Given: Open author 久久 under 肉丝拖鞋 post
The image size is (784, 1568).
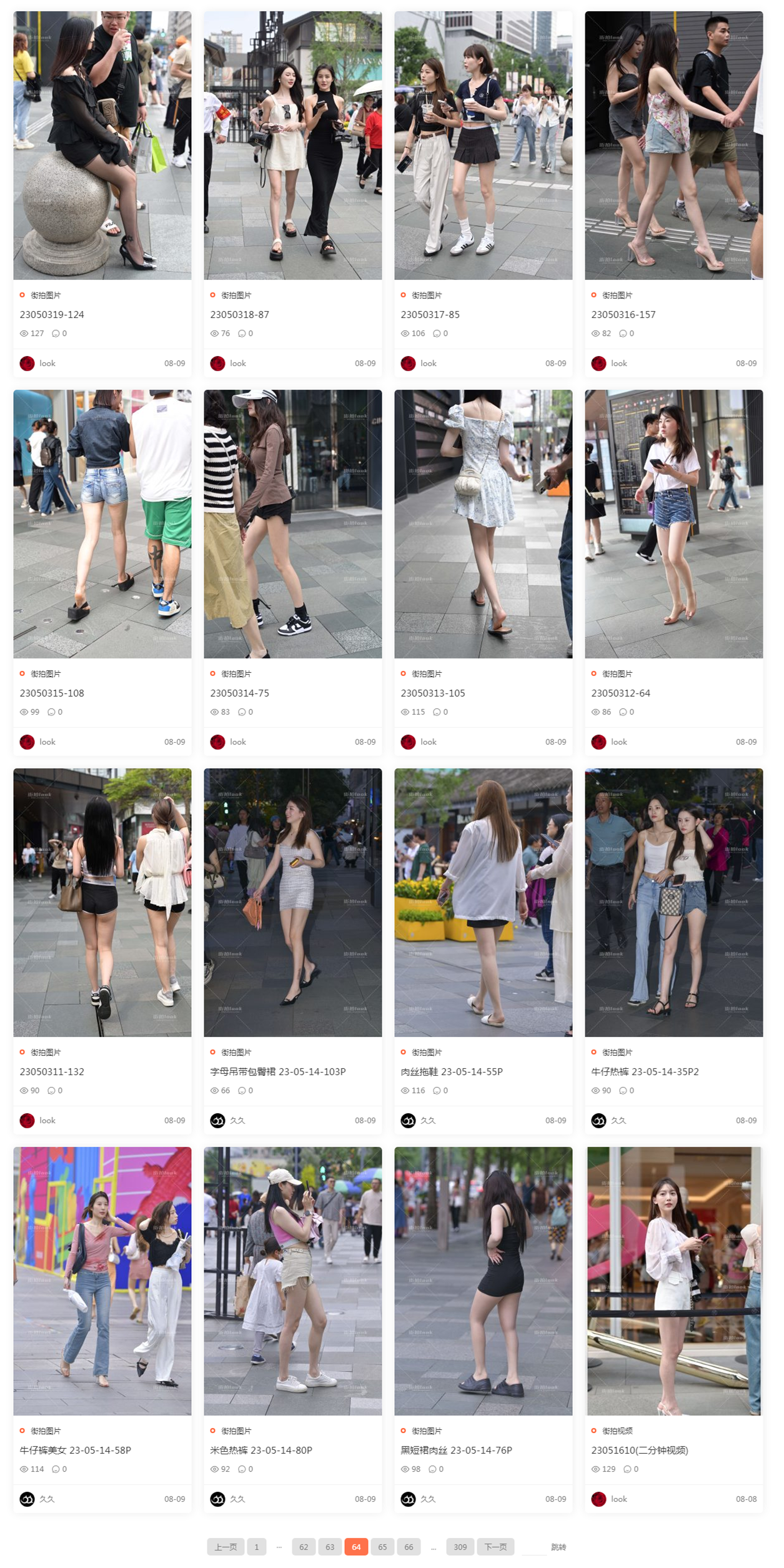Looking at the screenshot, I should pyautogui.click(x=428, y=1120).
